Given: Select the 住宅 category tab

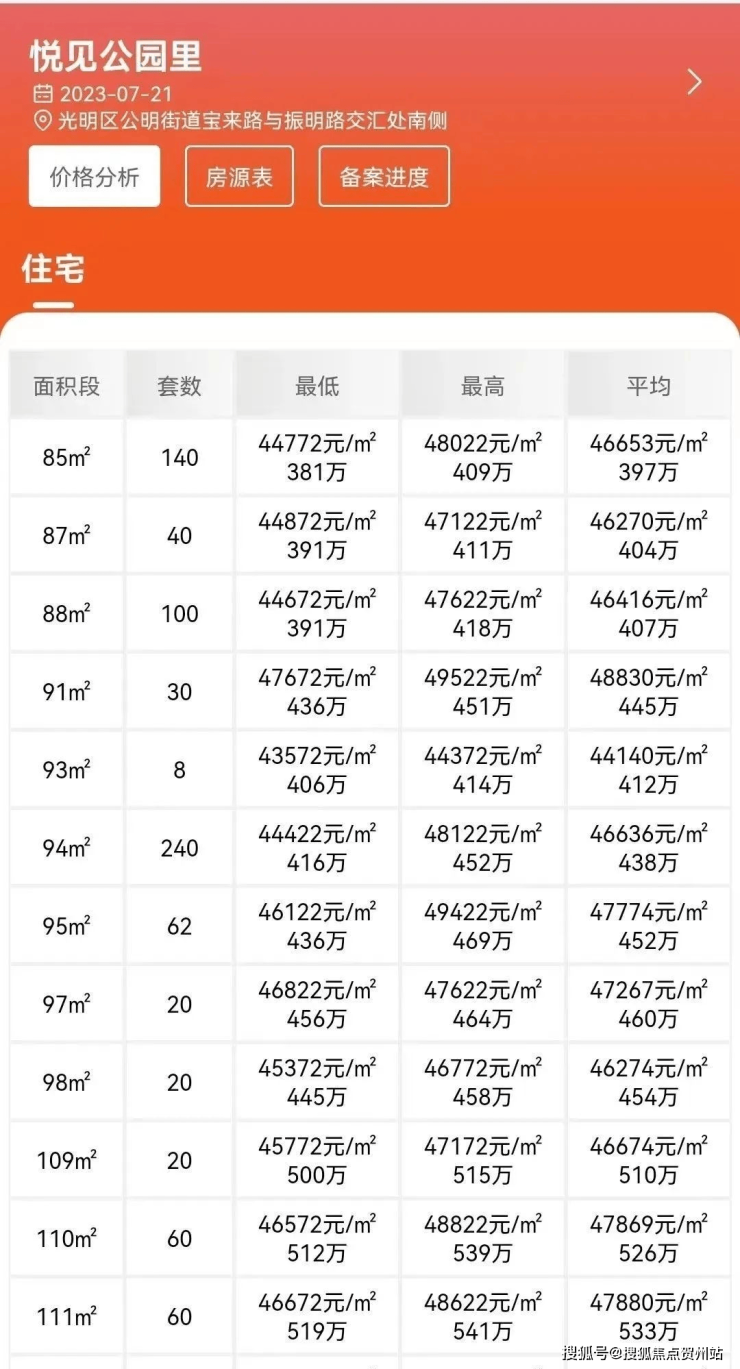Looking at the screenshot, I should pyautogui.click(x=53, y=270).
